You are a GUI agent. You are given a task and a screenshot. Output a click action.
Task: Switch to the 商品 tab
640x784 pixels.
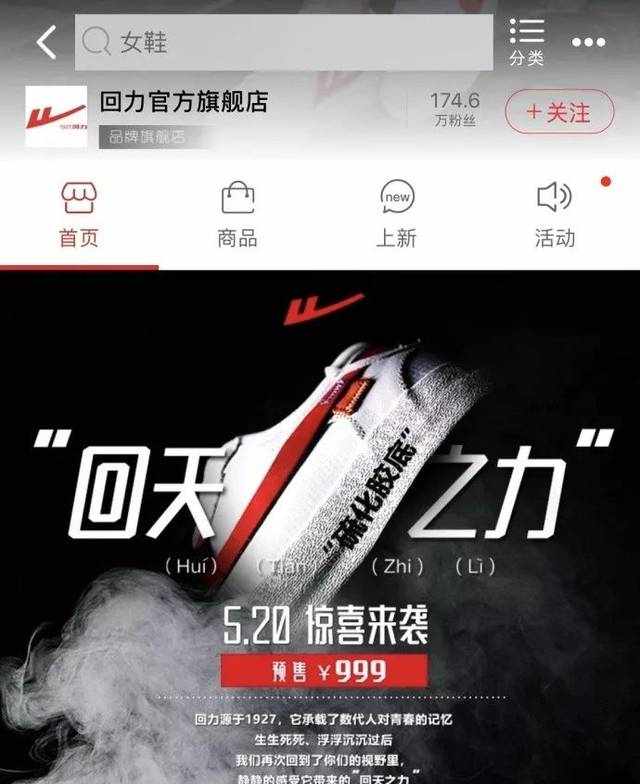coord(238,214)
